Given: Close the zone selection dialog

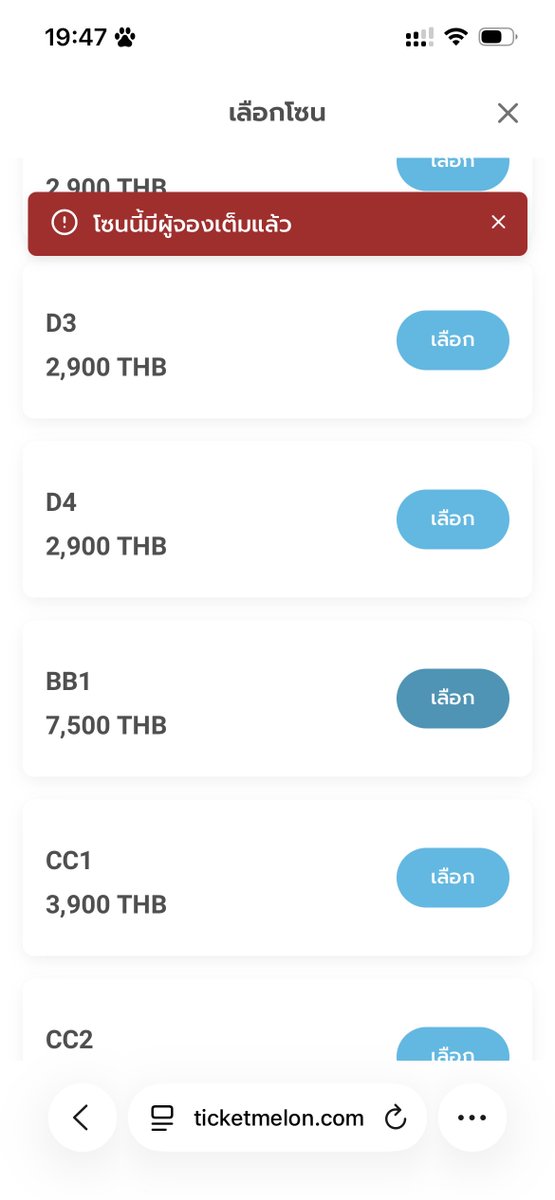Looking at the screenshot, I should point(508,113).
